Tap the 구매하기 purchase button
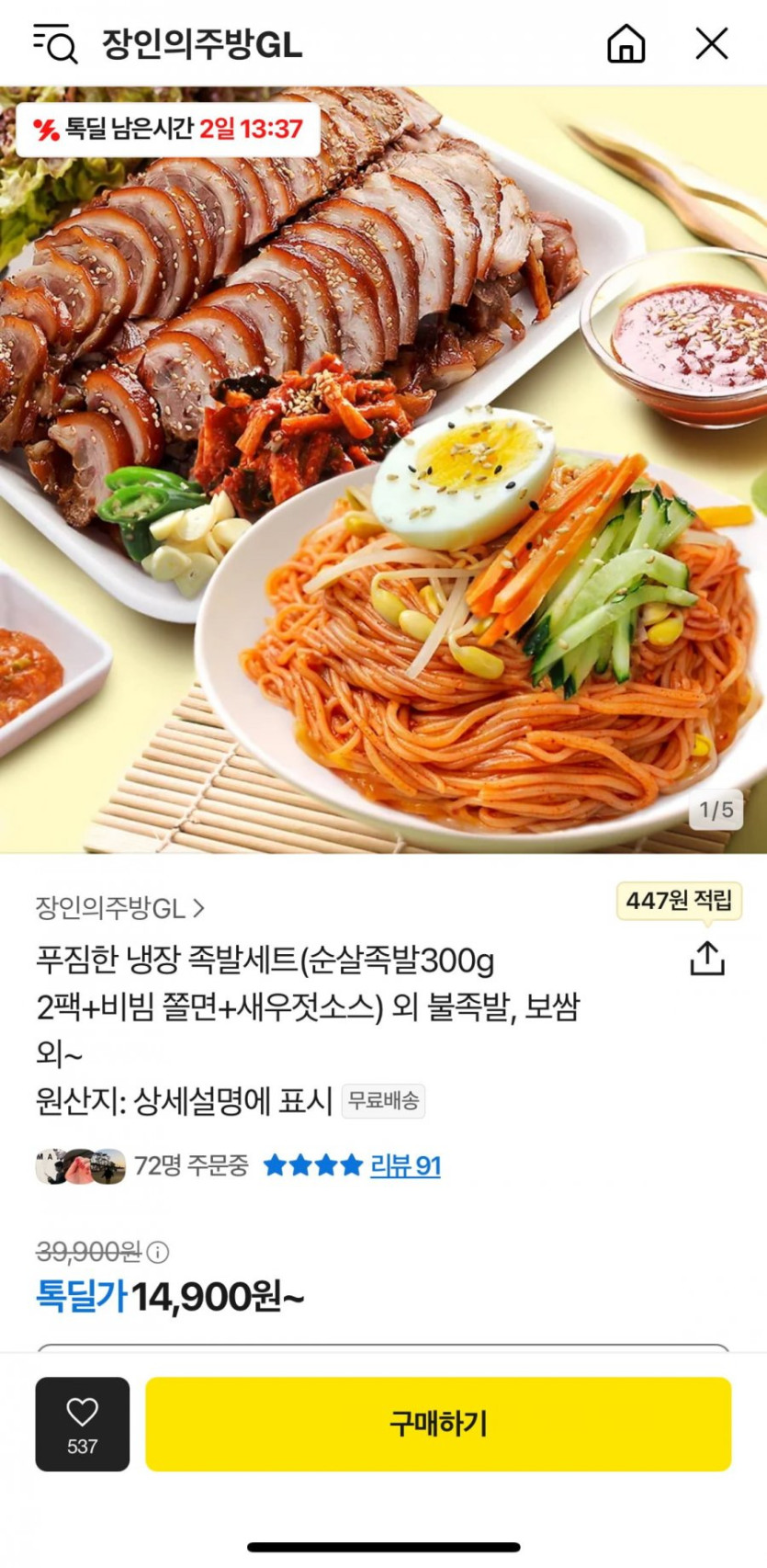The width and height of the screenshot is (767, 1568). (438, 1424)
